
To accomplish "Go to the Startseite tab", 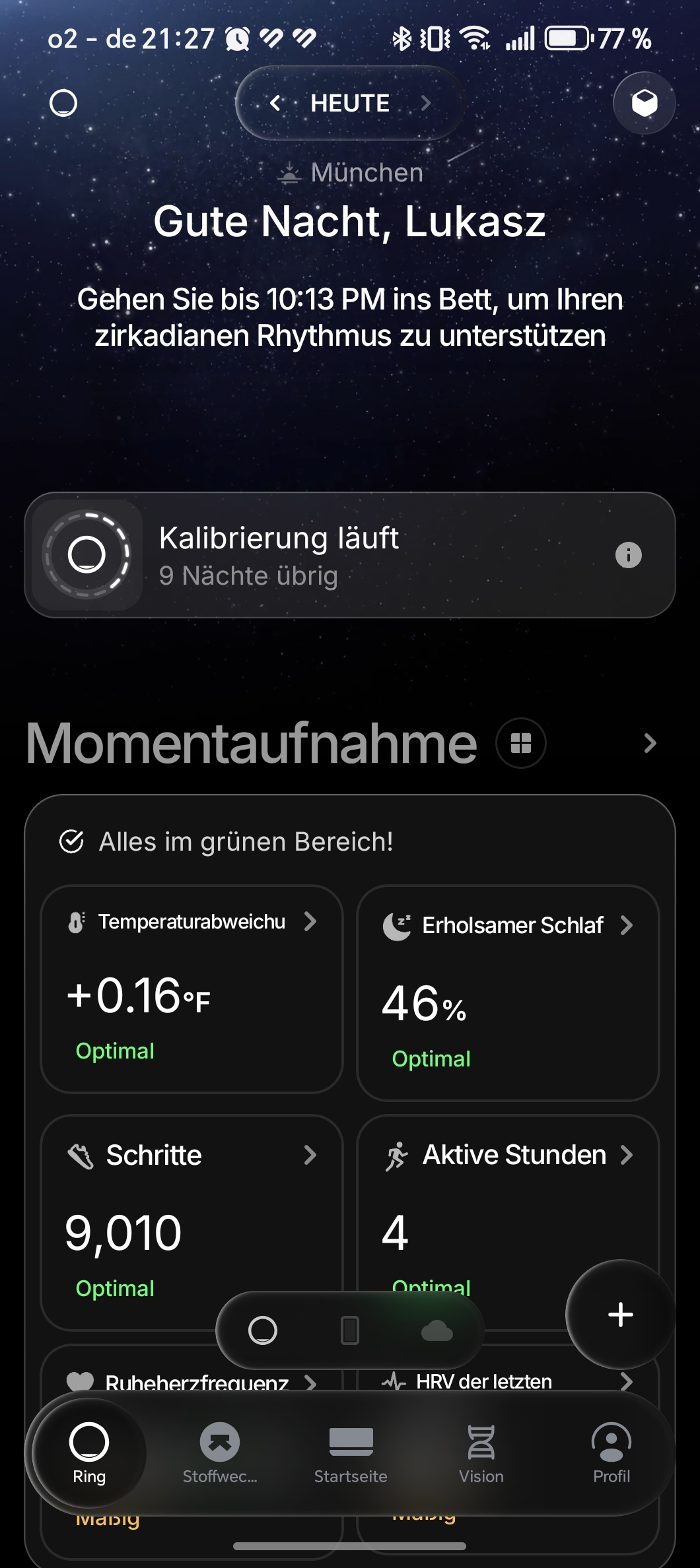I will pyautogui.click(x=351, y=1453).
